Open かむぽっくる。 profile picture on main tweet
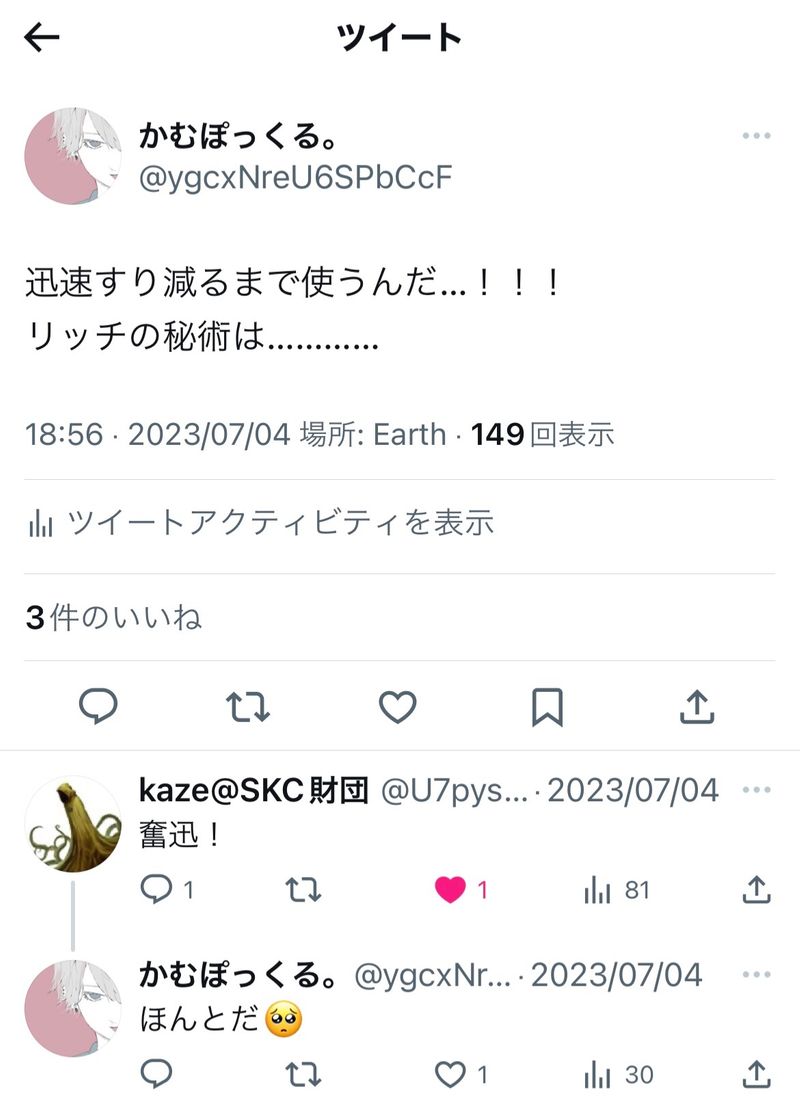The height and width of the screenshot is (1118, 800). 72,157
